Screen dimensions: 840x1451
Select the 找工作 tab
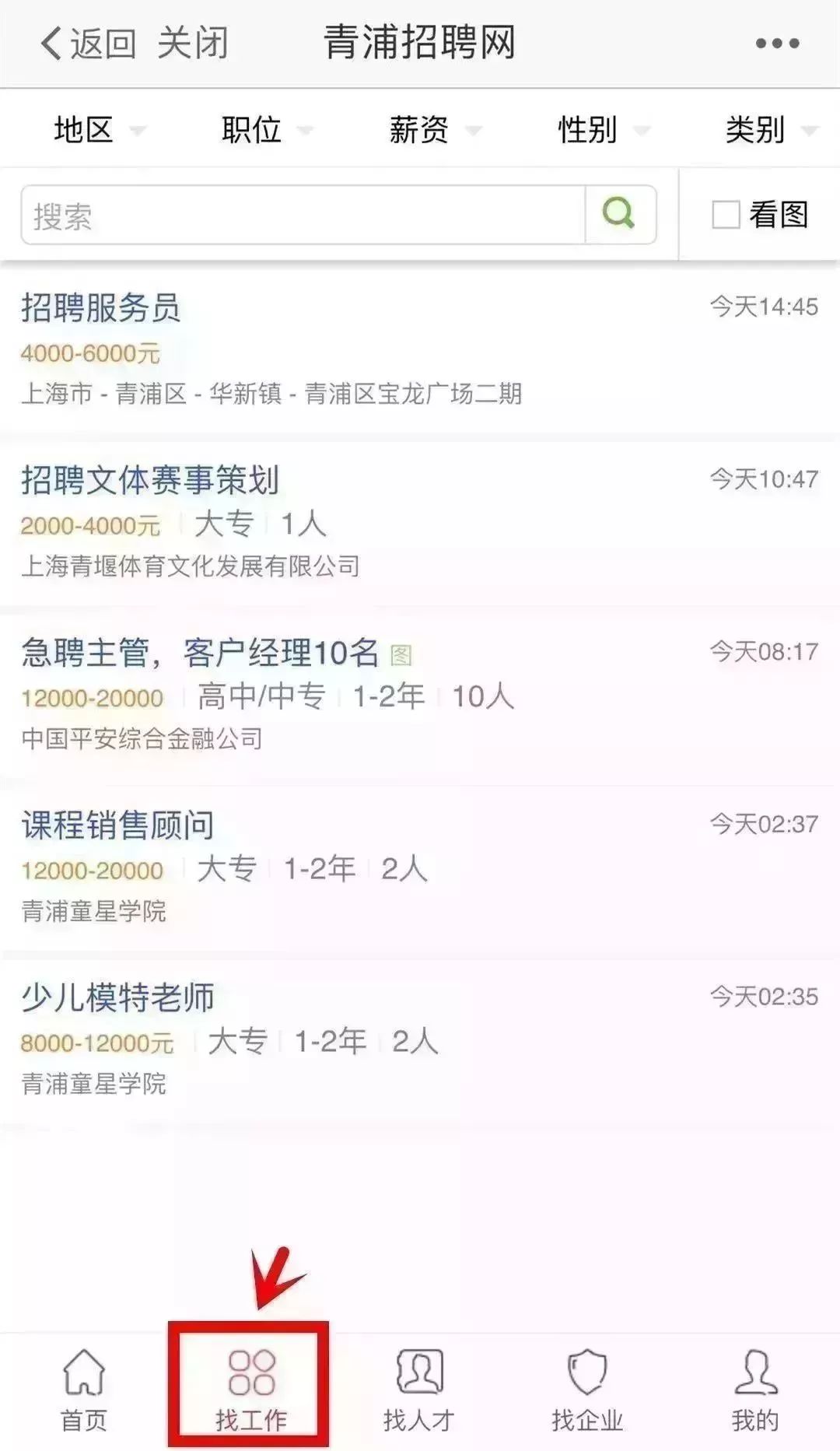pos(251,1390)
